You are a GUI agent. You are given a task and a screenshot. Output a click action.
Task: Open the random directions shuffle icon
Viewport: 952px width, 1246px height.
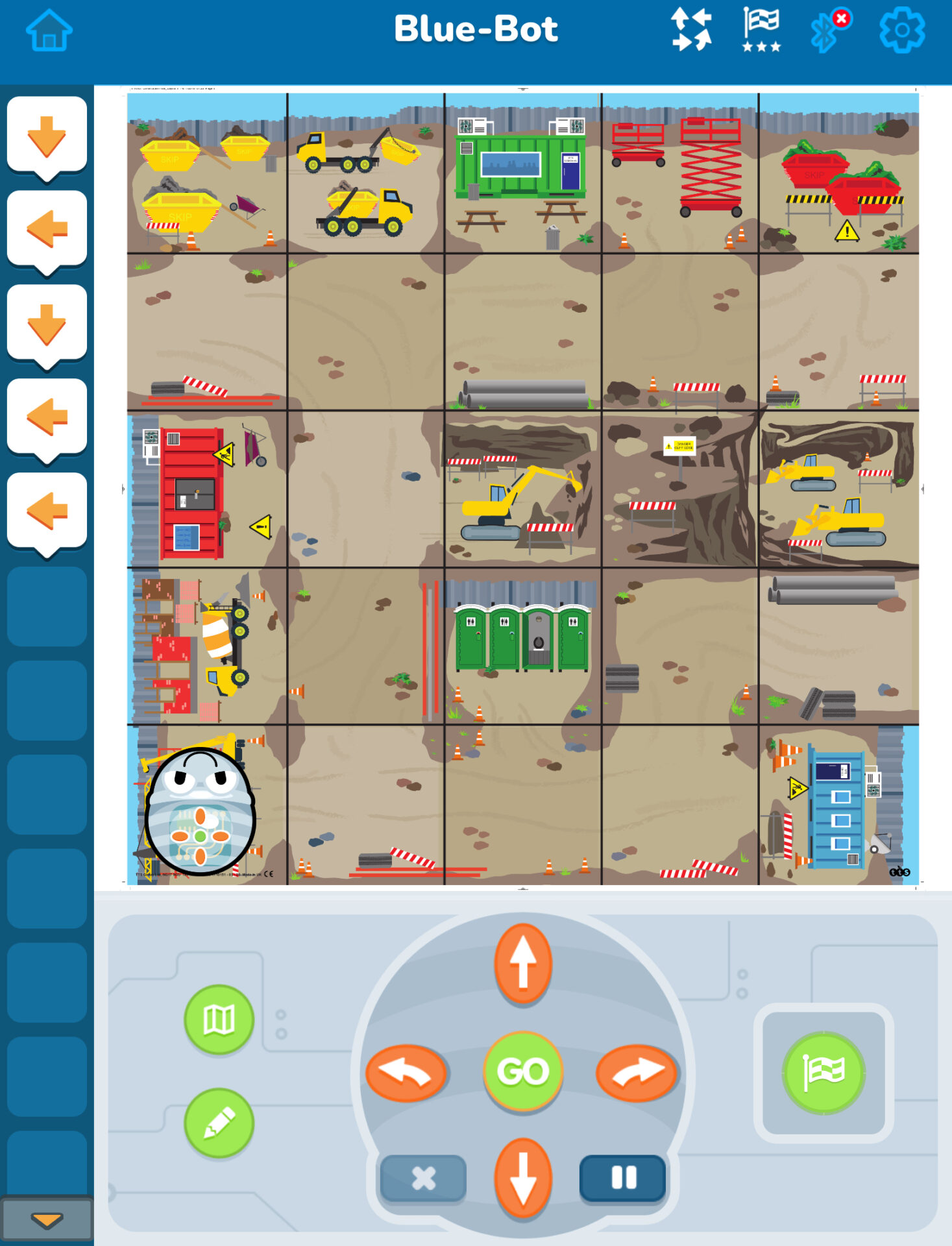pos(692,29)
